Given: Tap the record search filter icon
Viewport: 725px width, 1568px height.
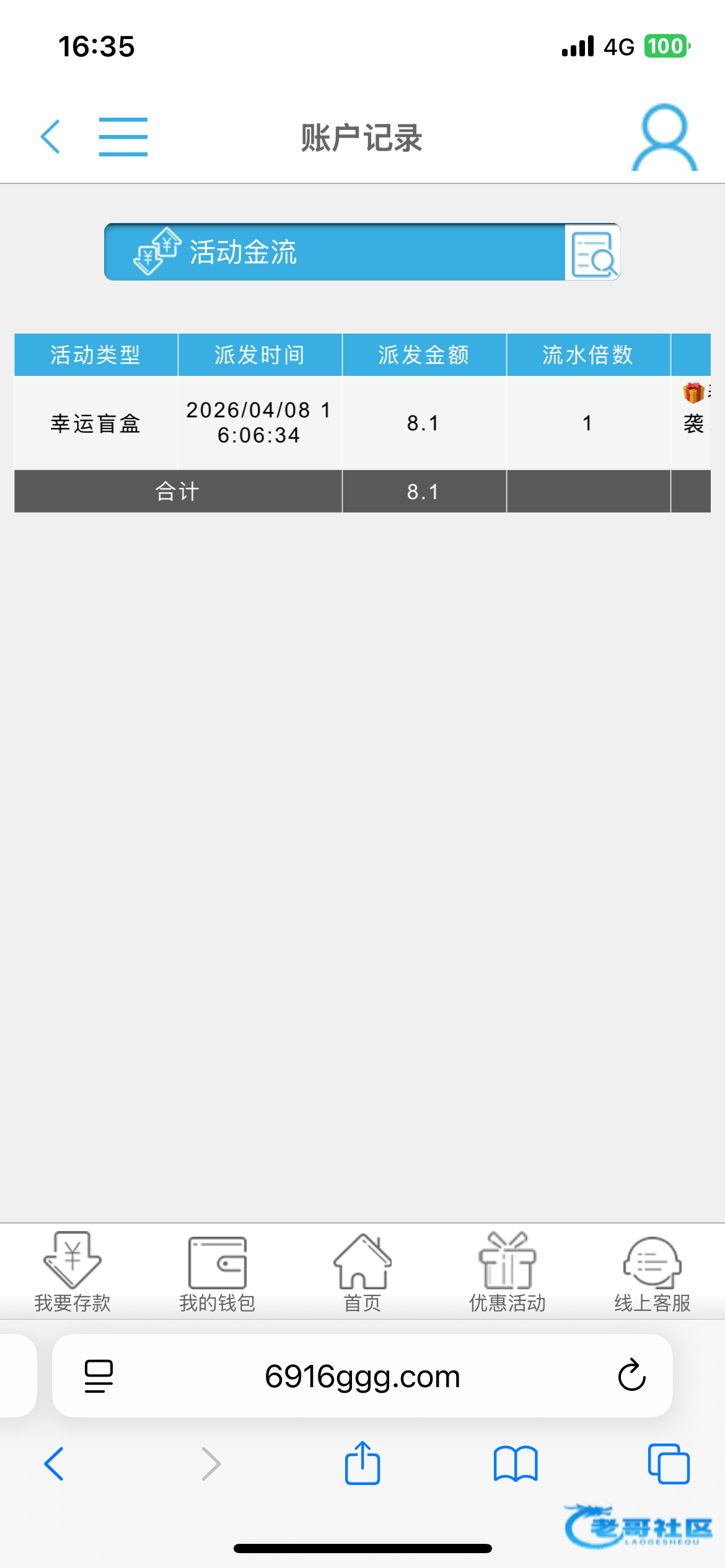Looking at the screenshot, I should 592,253.
